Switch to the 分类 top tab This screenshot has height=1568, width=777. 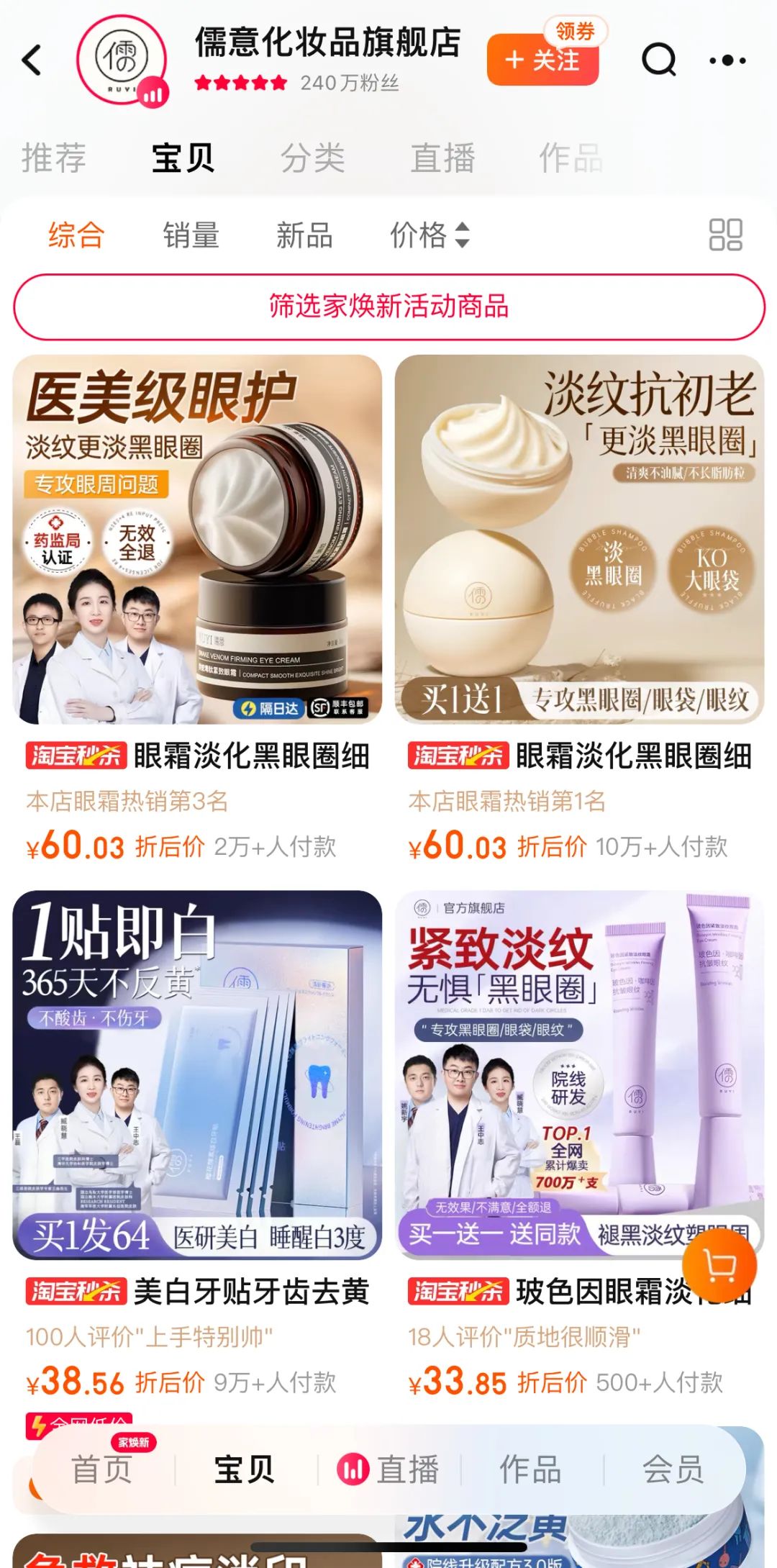312,158
